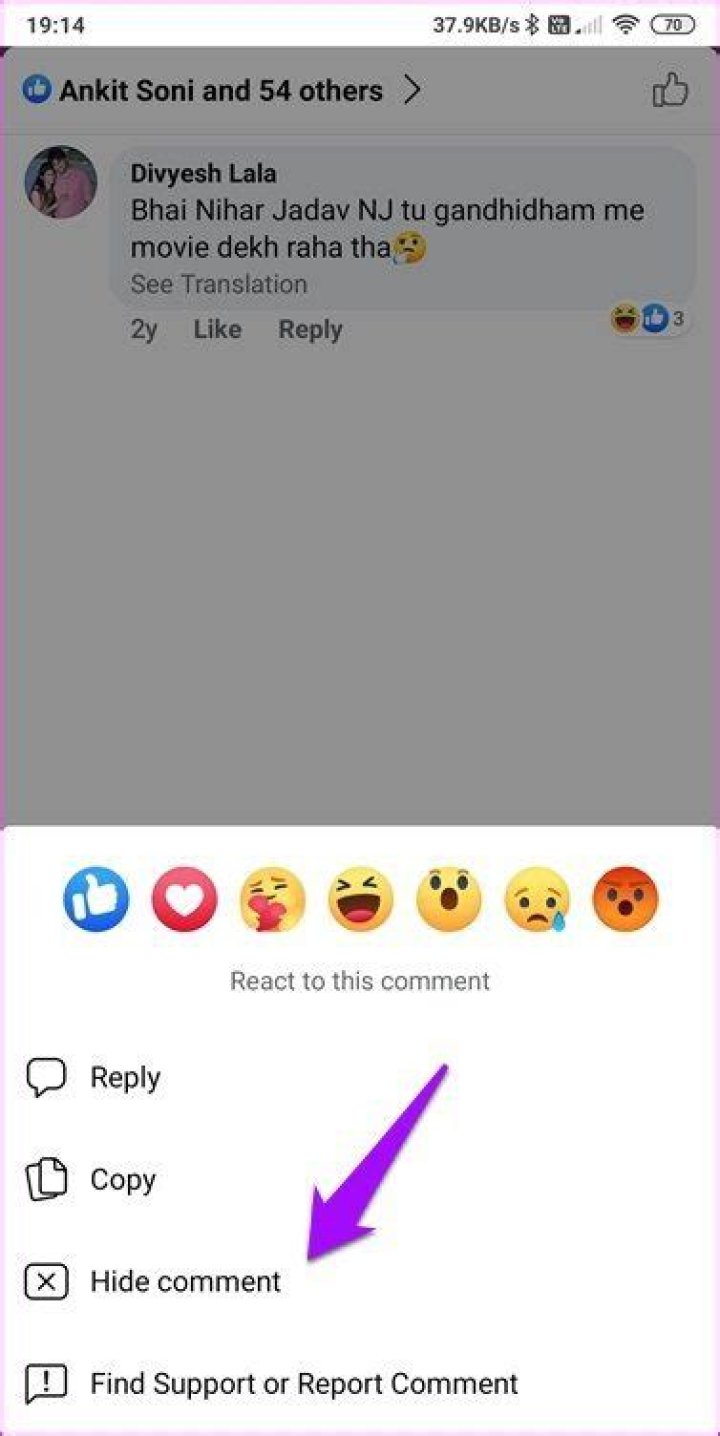
Task: See Translation of Divyesh Lala's comment
Action: [219, 284]
